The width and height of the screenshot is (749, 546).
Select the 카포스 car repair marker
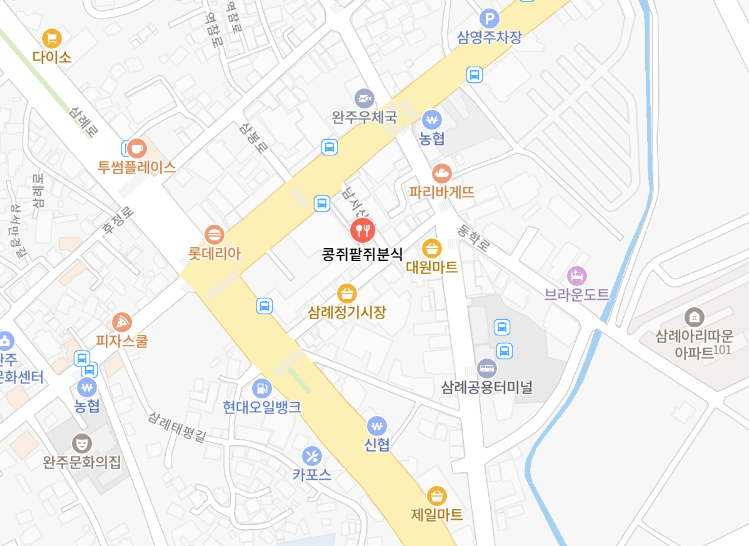pos(312,455)
